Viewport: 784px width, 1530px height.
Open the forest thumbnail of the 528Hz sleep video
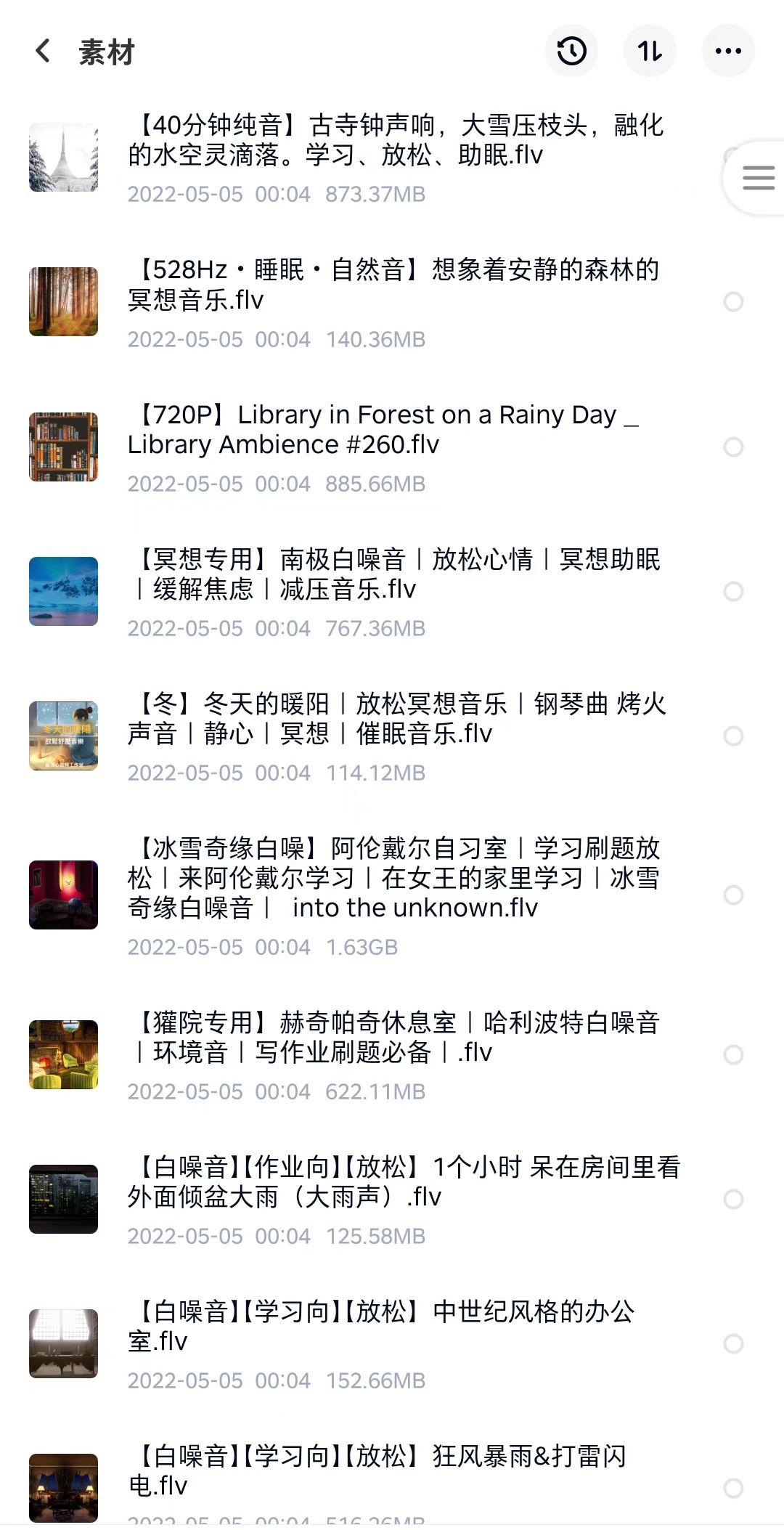click(62, 302)
